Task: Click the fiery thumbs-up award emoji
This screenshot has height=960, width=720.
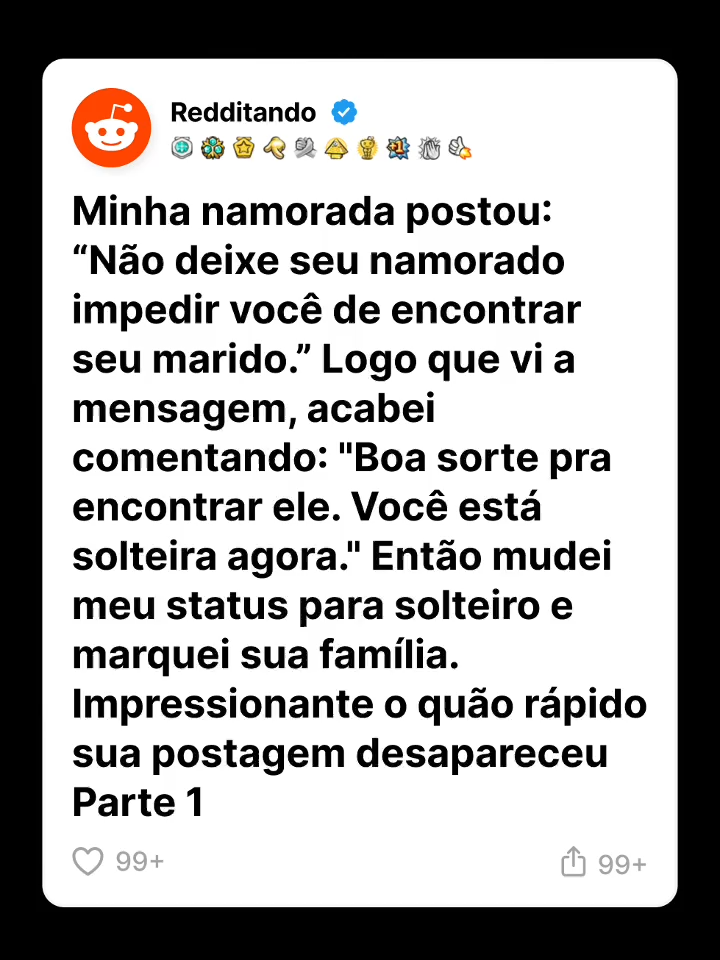Action: click(x=458, y=148)
